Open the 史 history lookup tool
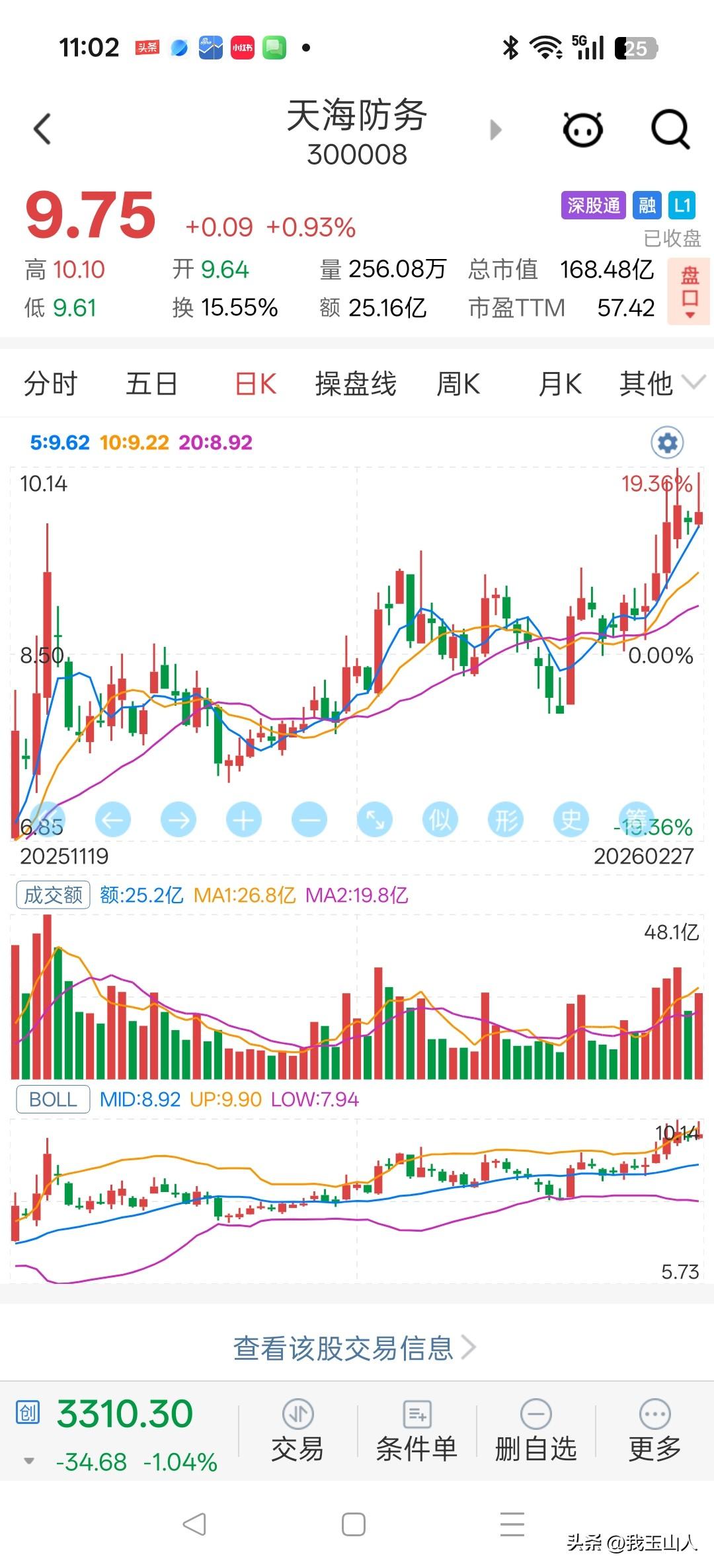Viewport: 714px width, 1568px height. [570, 819]
